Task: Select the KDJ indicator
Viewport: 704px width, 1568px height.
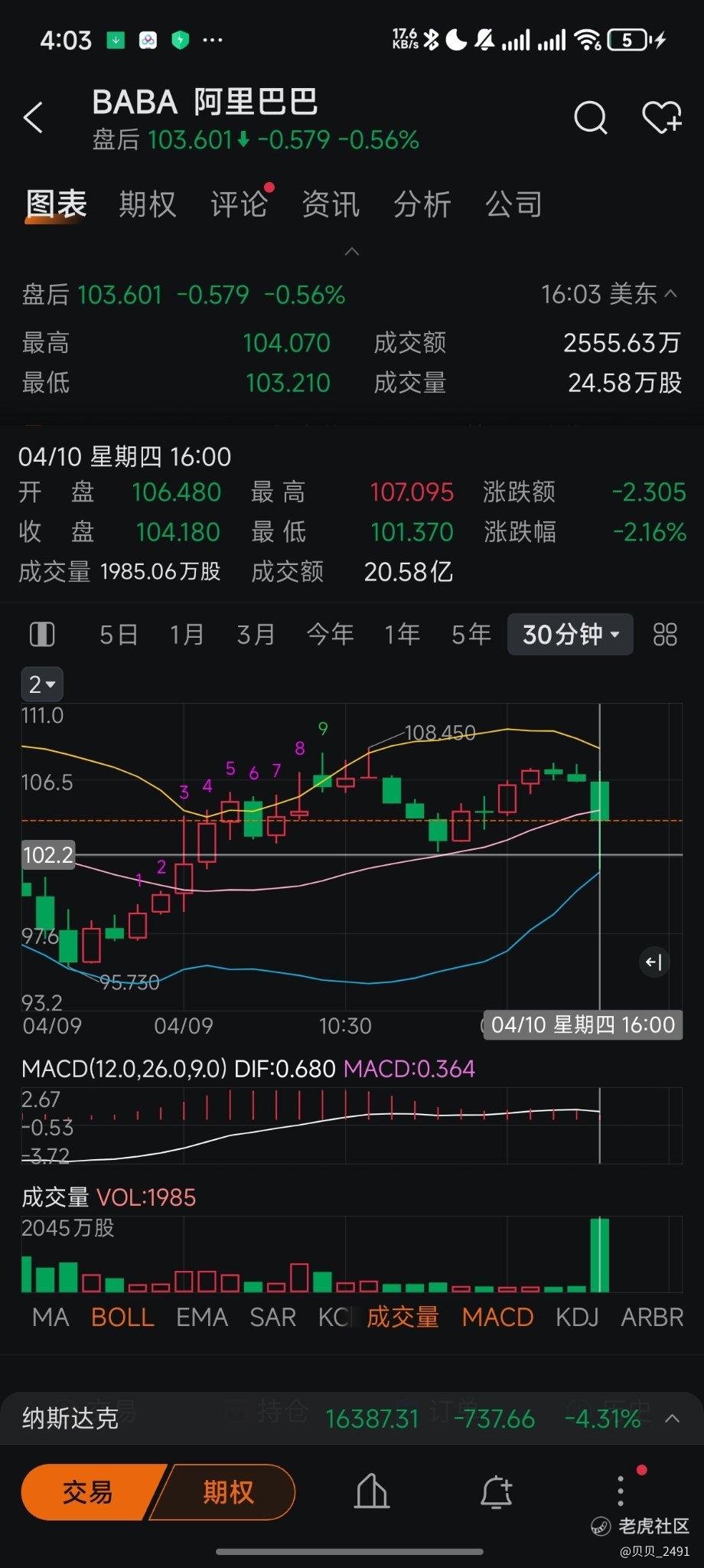Action: click(577, 1318)
